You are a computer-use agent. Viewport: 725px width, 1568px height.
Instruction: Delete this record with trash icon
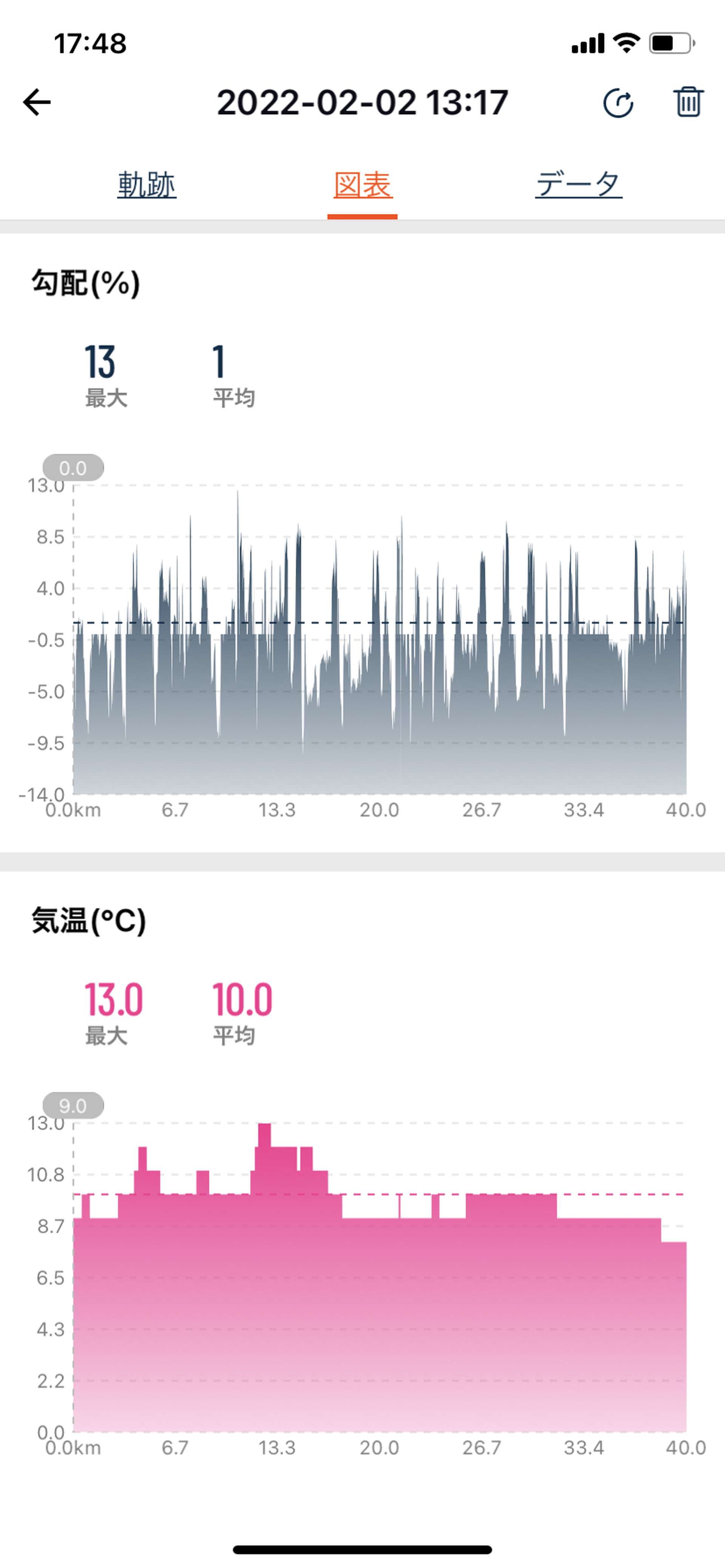pyautogui.click(x=688, y=102)
